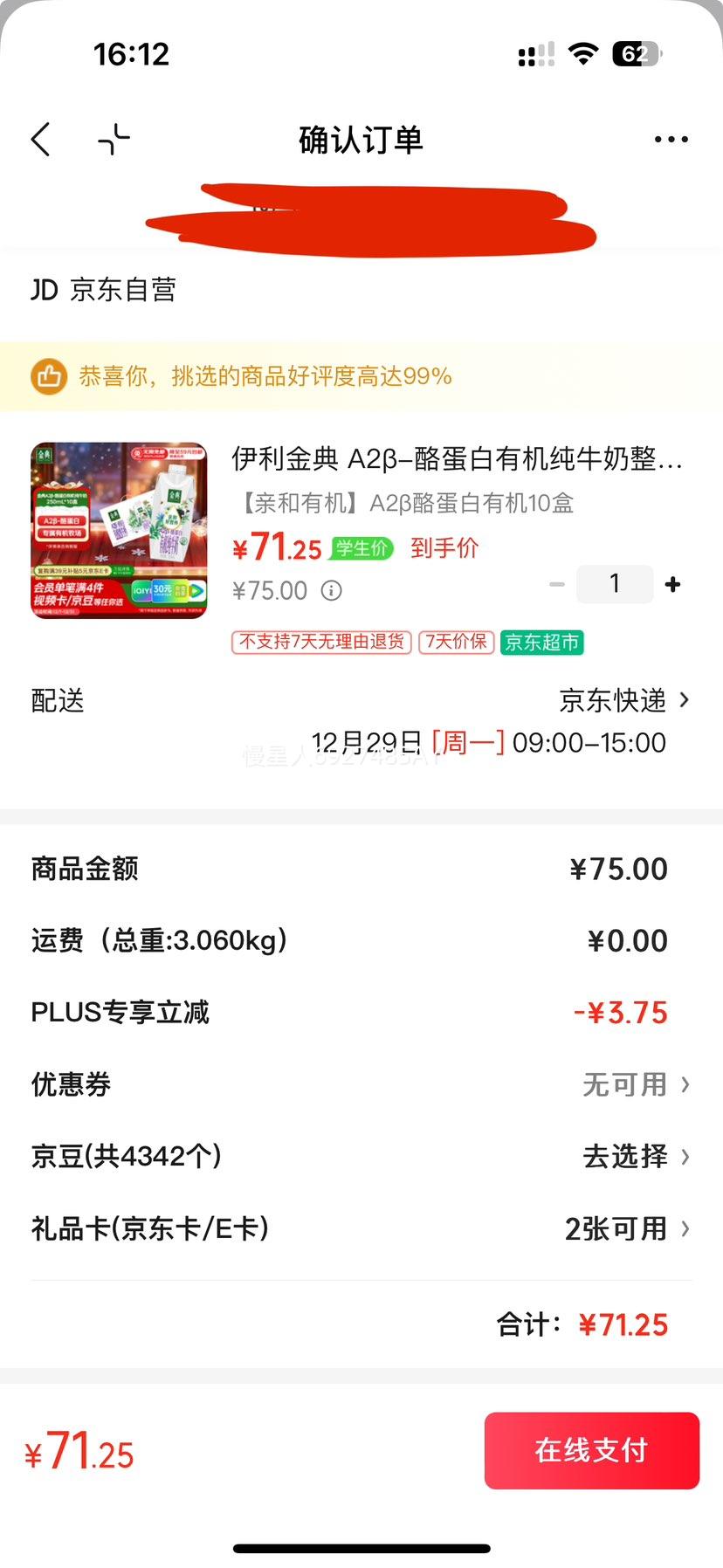This screenshot has height=1568, width=723.
Task: Open the more options menu with three dots
Action: (670, 139)
